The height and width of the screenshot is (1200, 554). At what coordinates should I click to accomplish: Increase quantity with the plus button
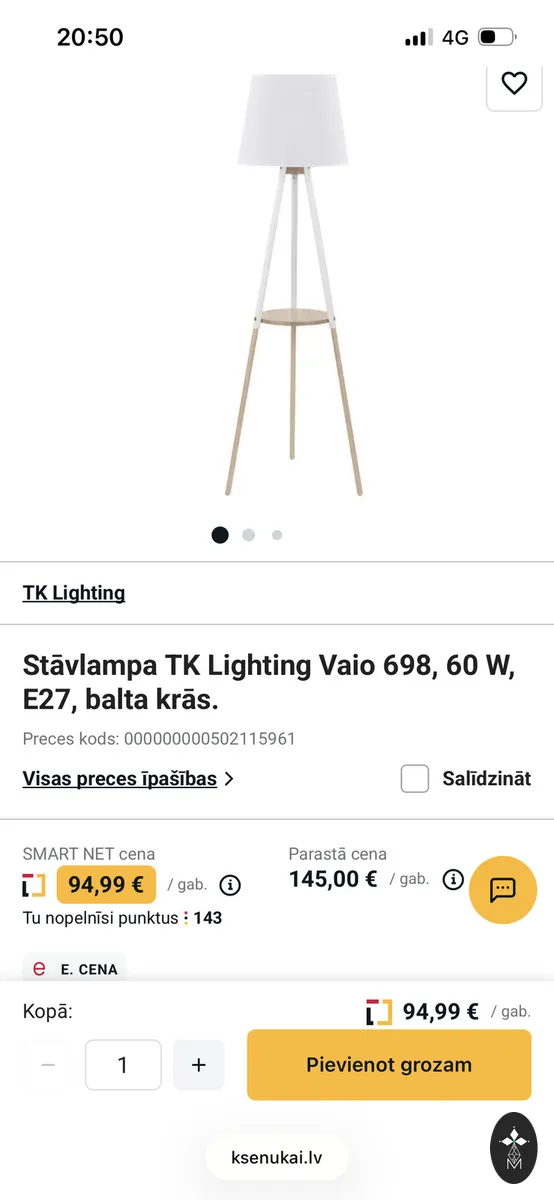[198, 1065]
